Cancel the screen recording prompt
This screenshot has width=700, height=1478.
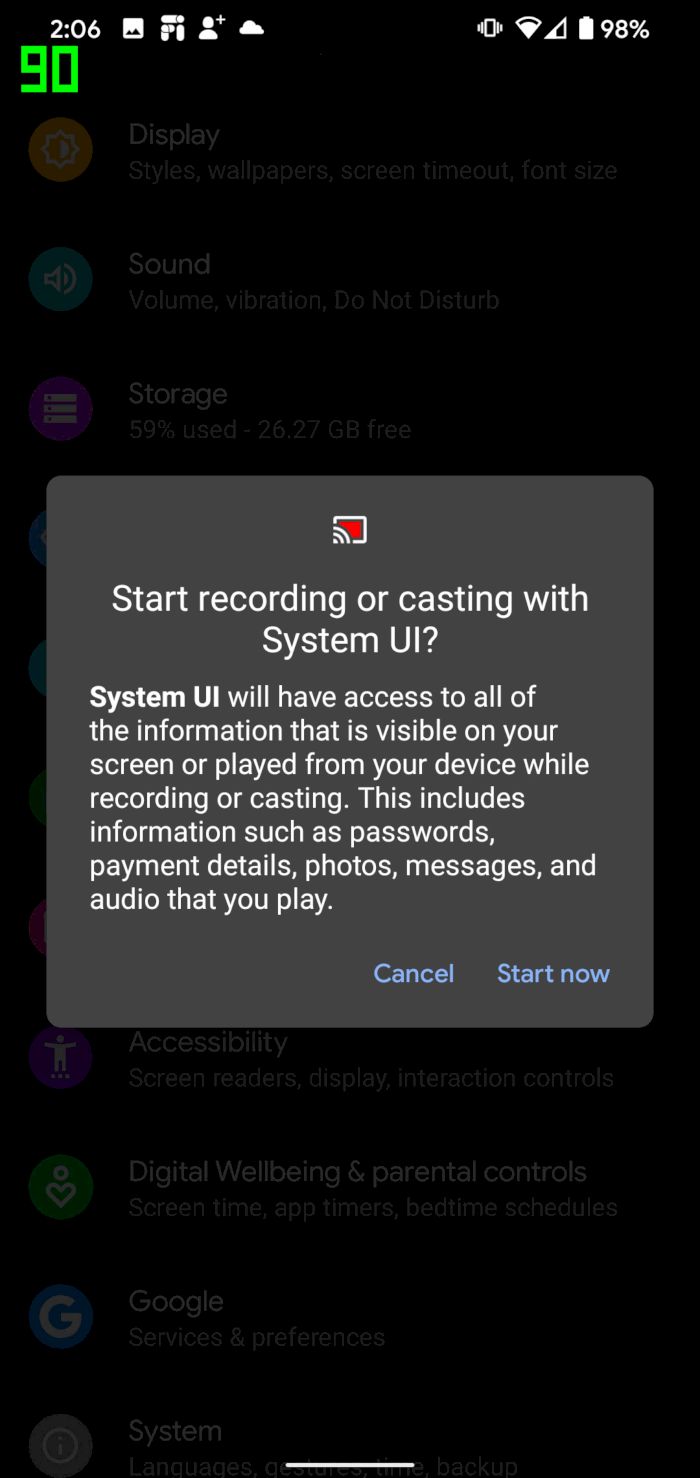[413, 973]
